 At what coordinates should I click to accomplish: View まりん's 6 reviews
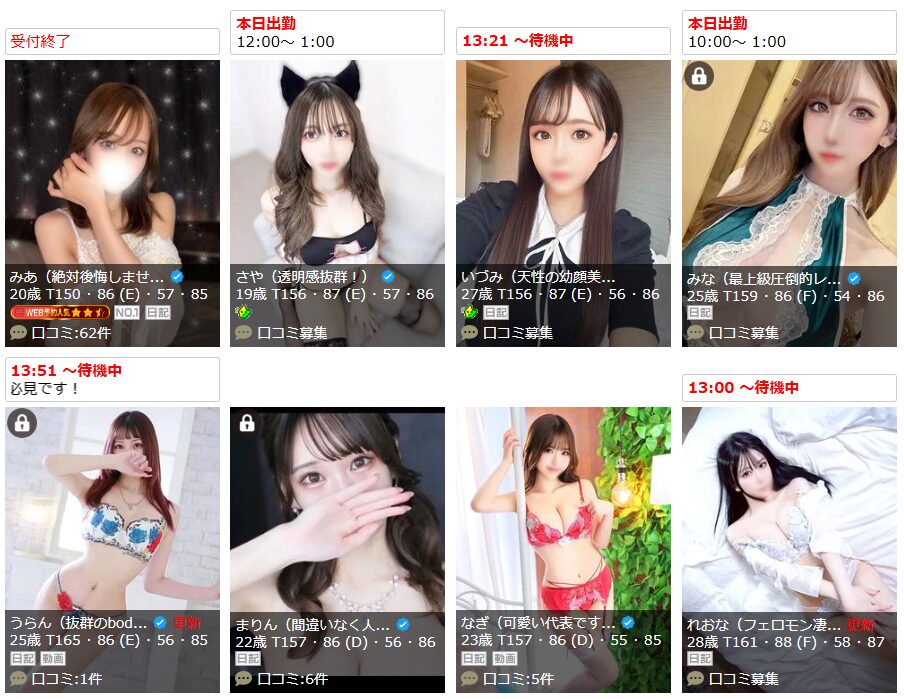[292, 679]
